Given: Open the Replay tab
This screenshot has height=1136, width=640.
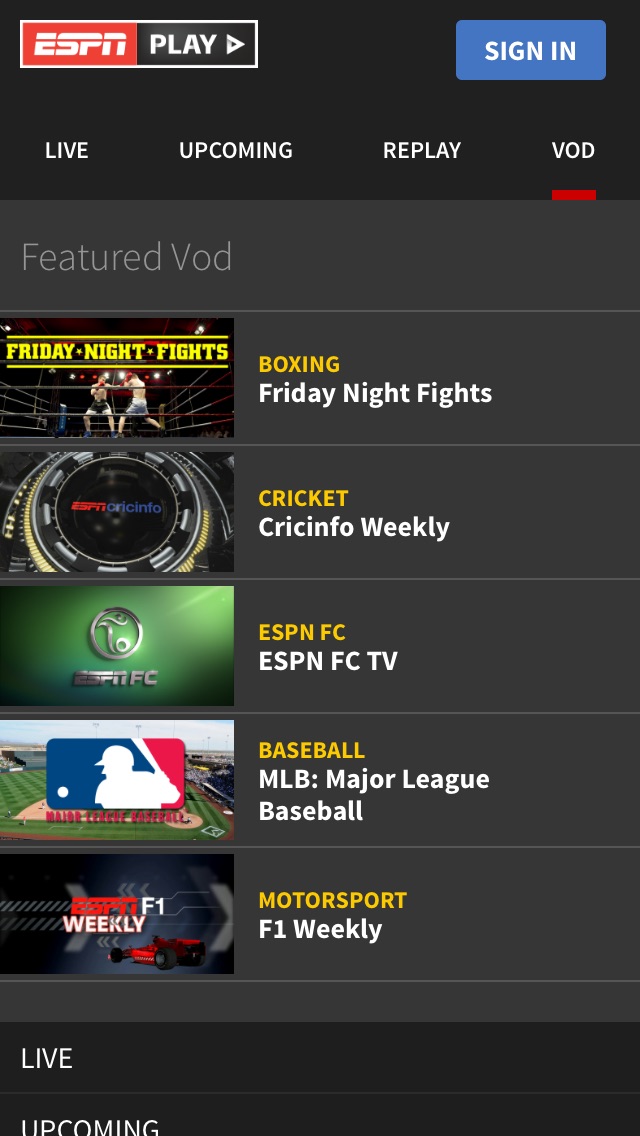Looking at the screenshot, I should pos(422,151).
